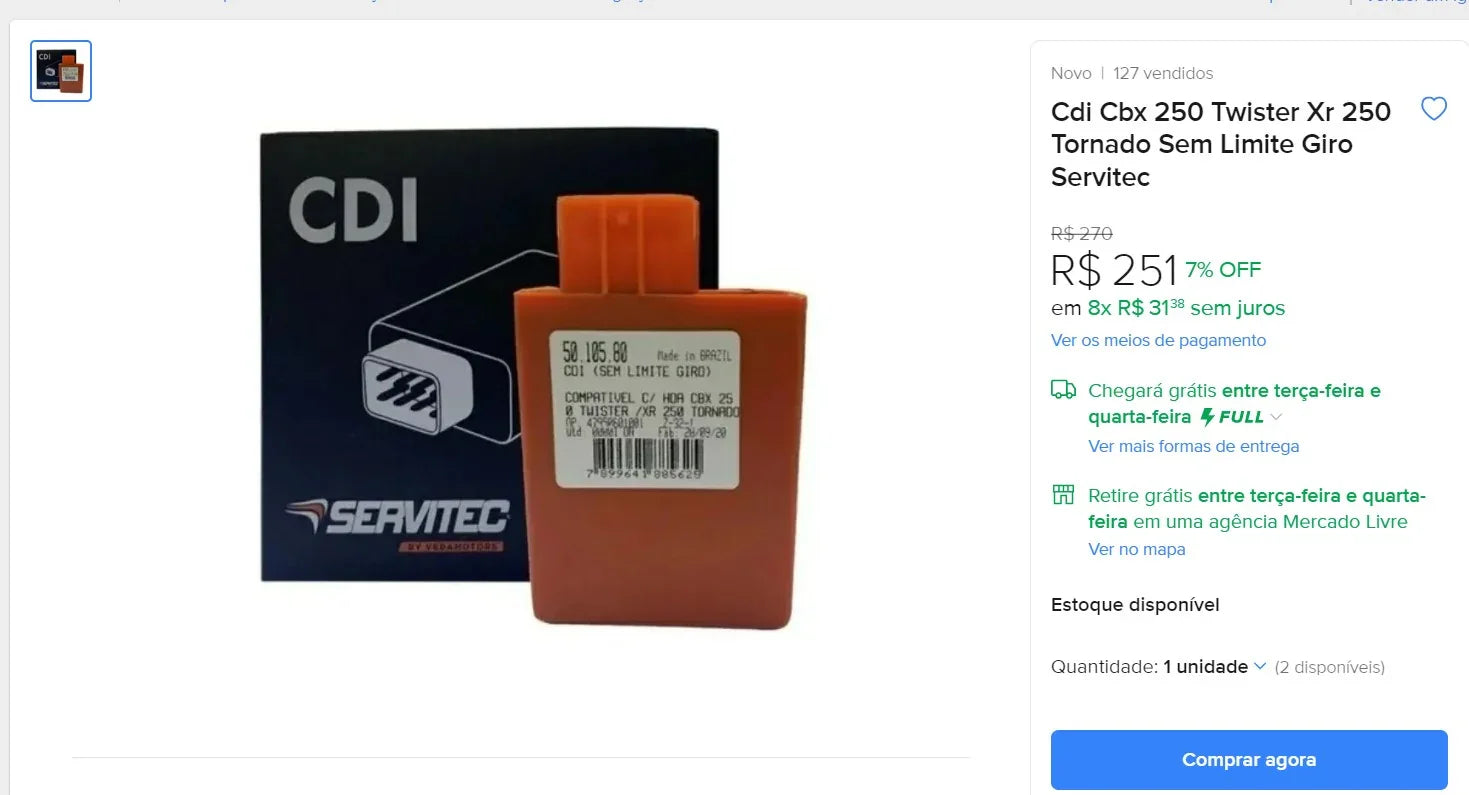Add this product to favorites
Viewport: 1469px width, 795px height.
point(1434,109)
